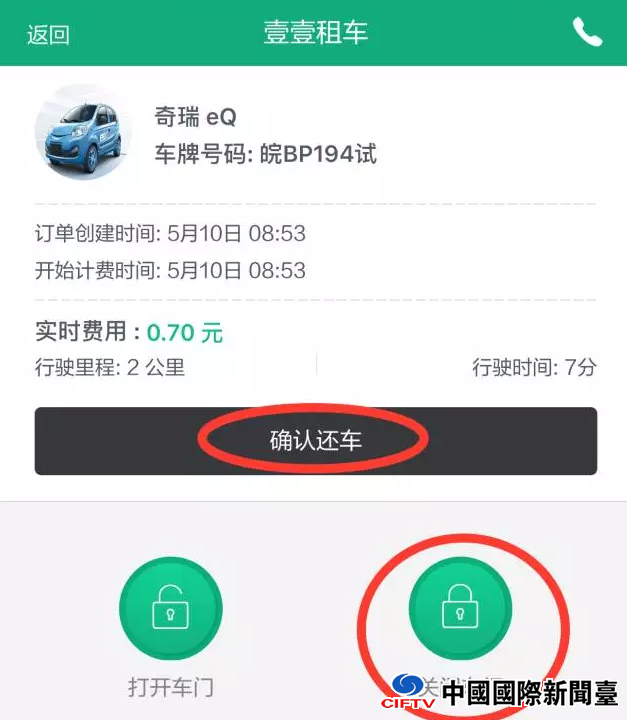Screen dimensions: 627x720
Task: Tap 返回 to go back
Action: coord(48,34)
